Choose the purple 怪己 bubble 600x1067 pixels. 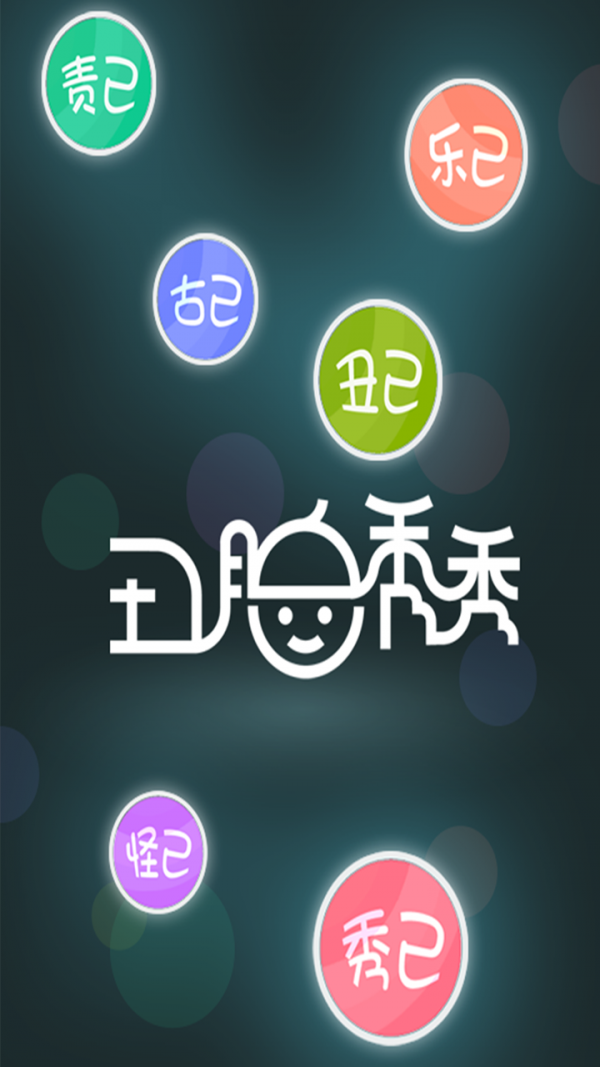(x=158, y=853)
